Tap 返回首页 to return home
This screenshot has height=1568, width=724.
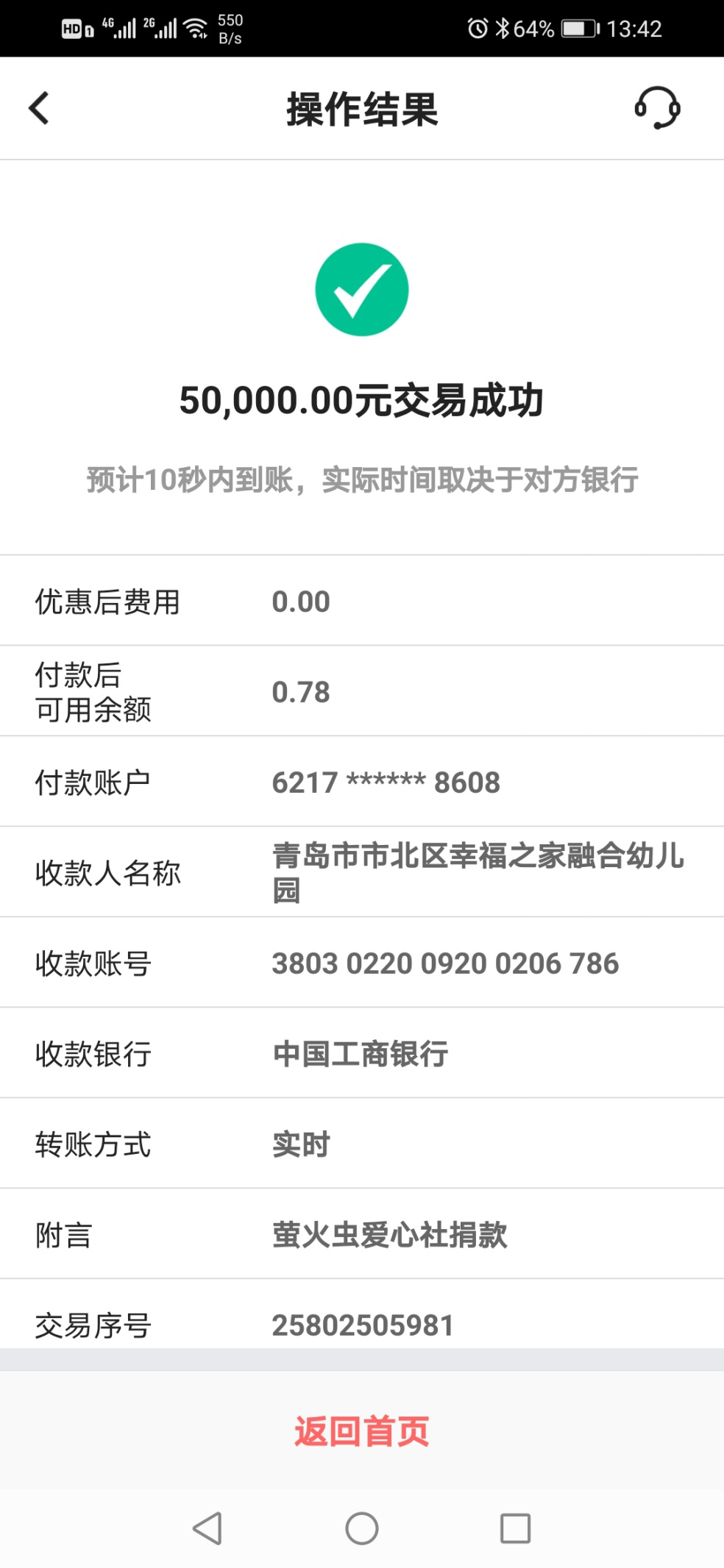click(361, 1431)
